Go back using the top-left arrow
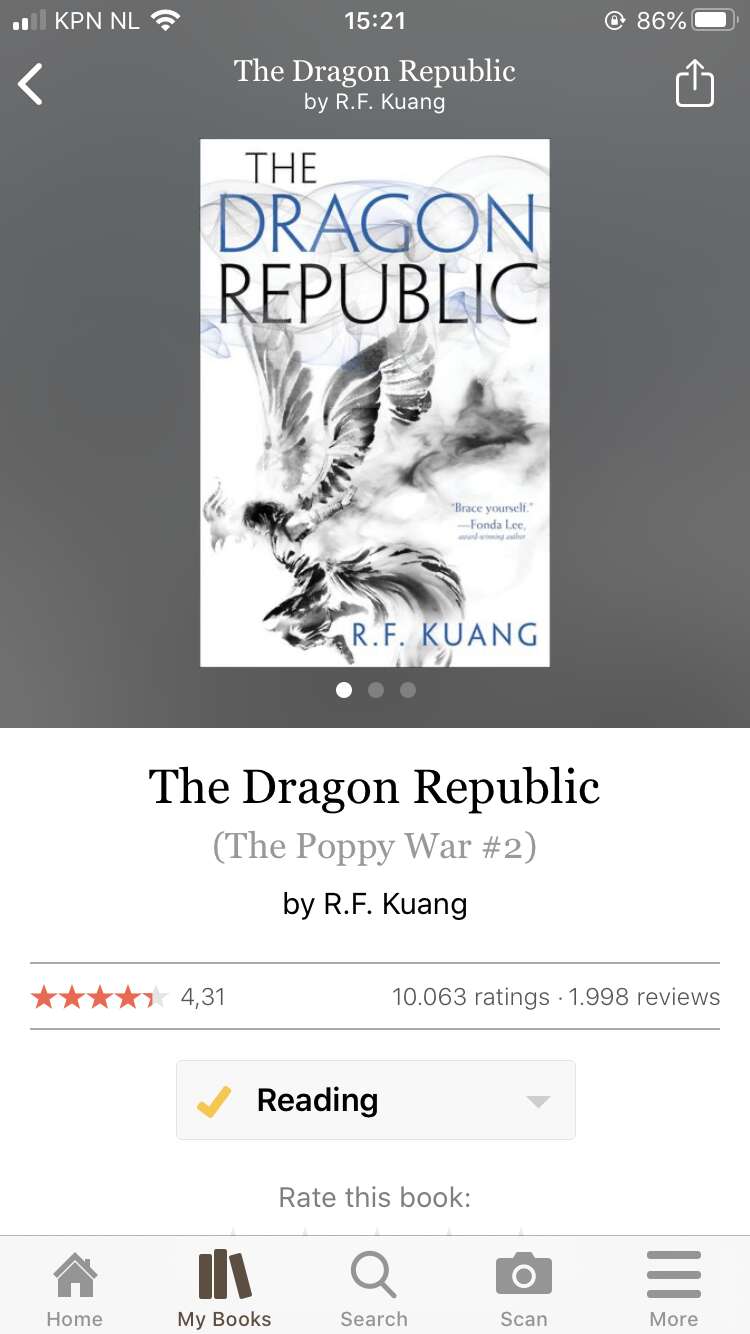 (31, 84)
